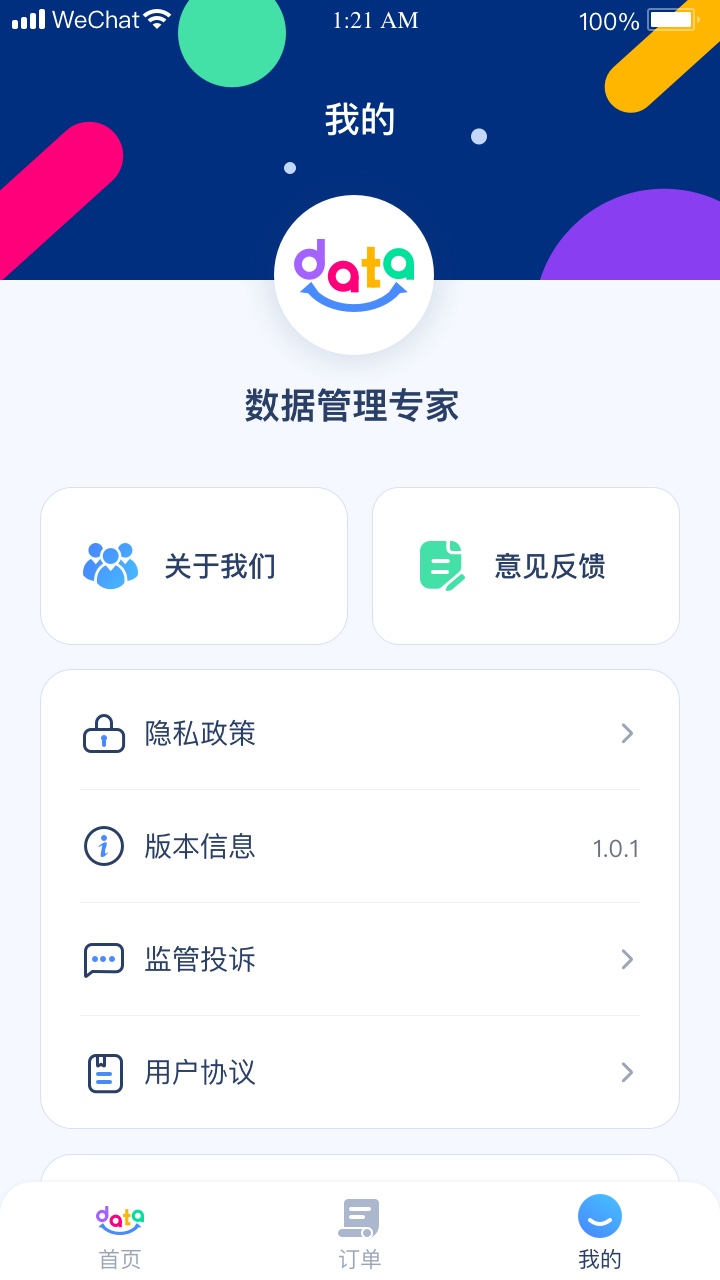Screen dimensions: 720x1280
Task: Expand the 隐私政策 row via its chevron
Action: pos(627,733)
